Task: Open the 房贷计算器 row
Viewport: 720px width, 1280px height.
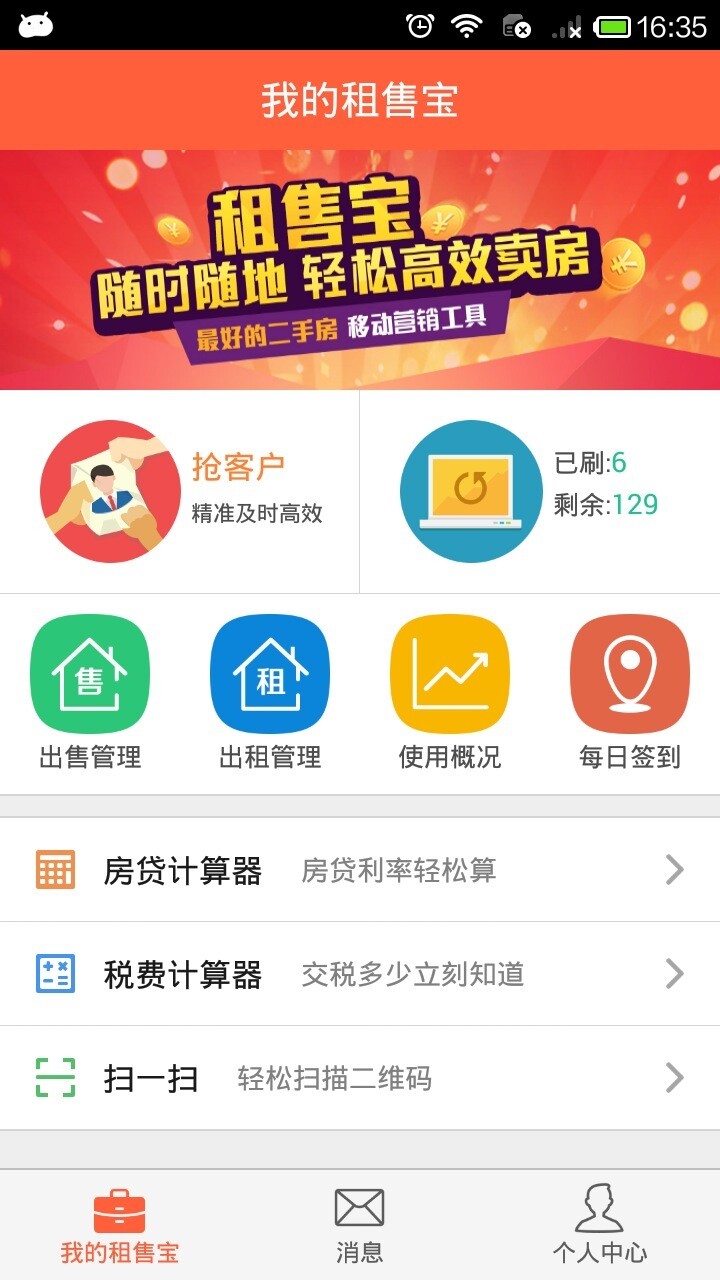Action: pyautogui.click(x=360, y=870)
